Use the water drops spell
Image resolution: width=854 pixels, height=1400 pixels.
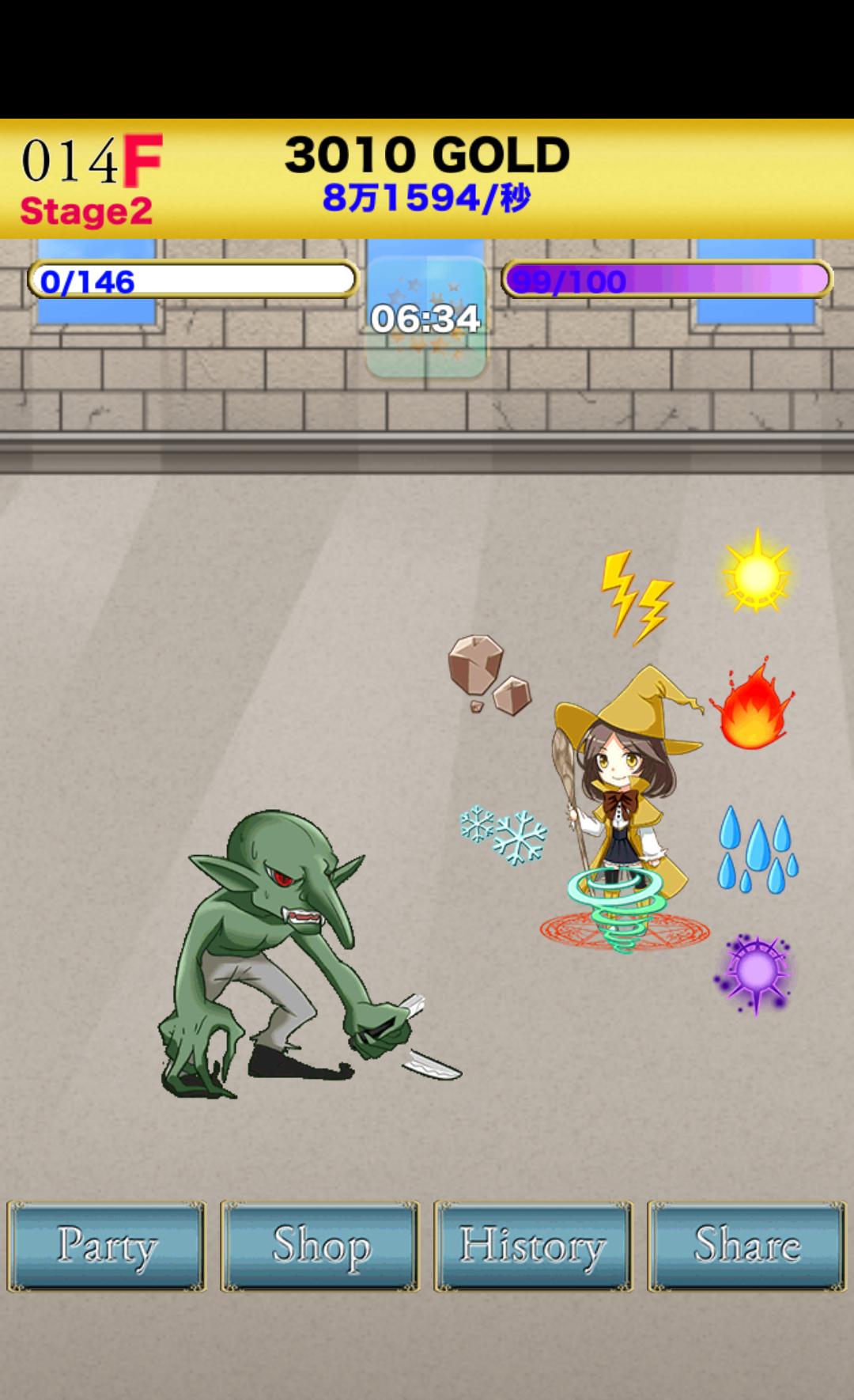pyautogui.click(x=757, y=850)
